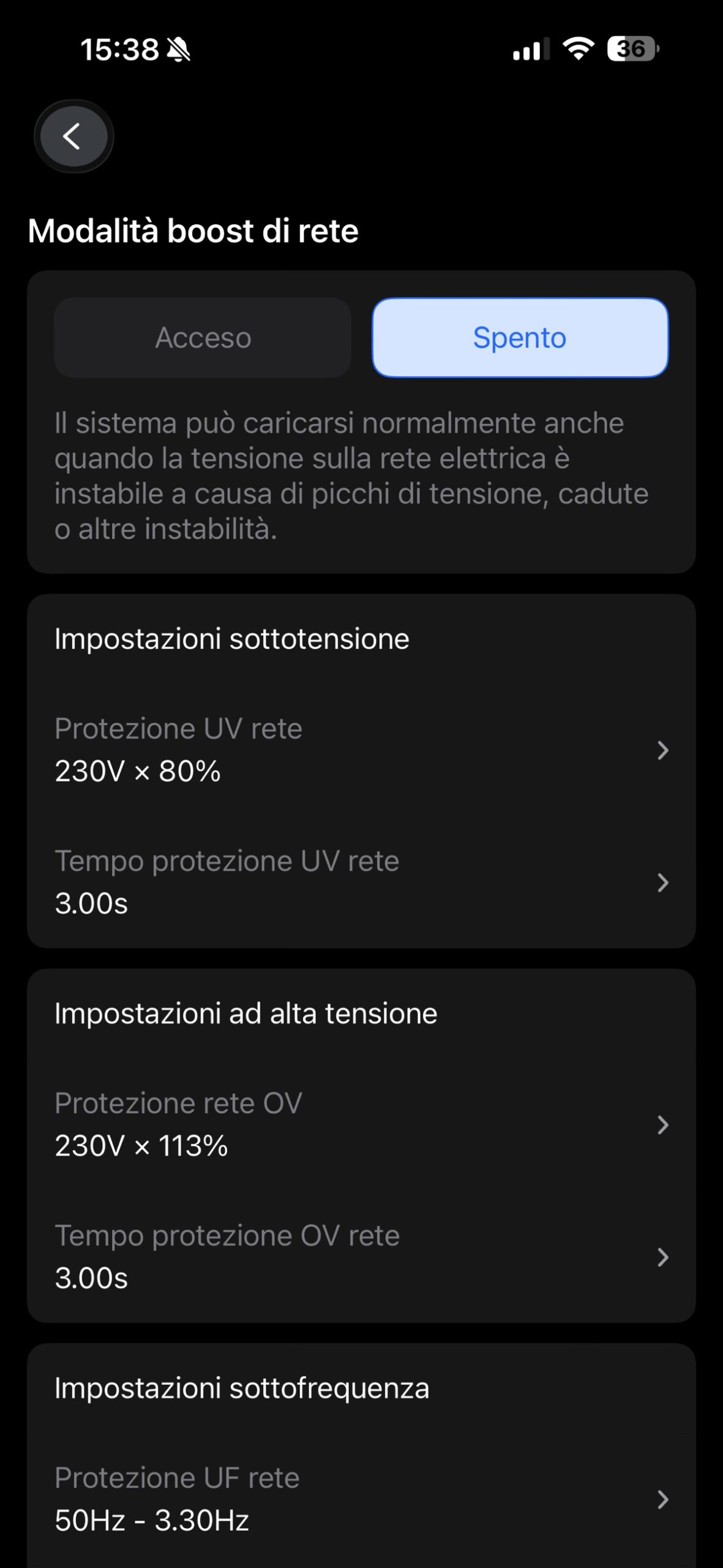Viewport: 723px width, 1568px height.
Task: Open Protezione UV rete setting
Action: tap(361, 750)
